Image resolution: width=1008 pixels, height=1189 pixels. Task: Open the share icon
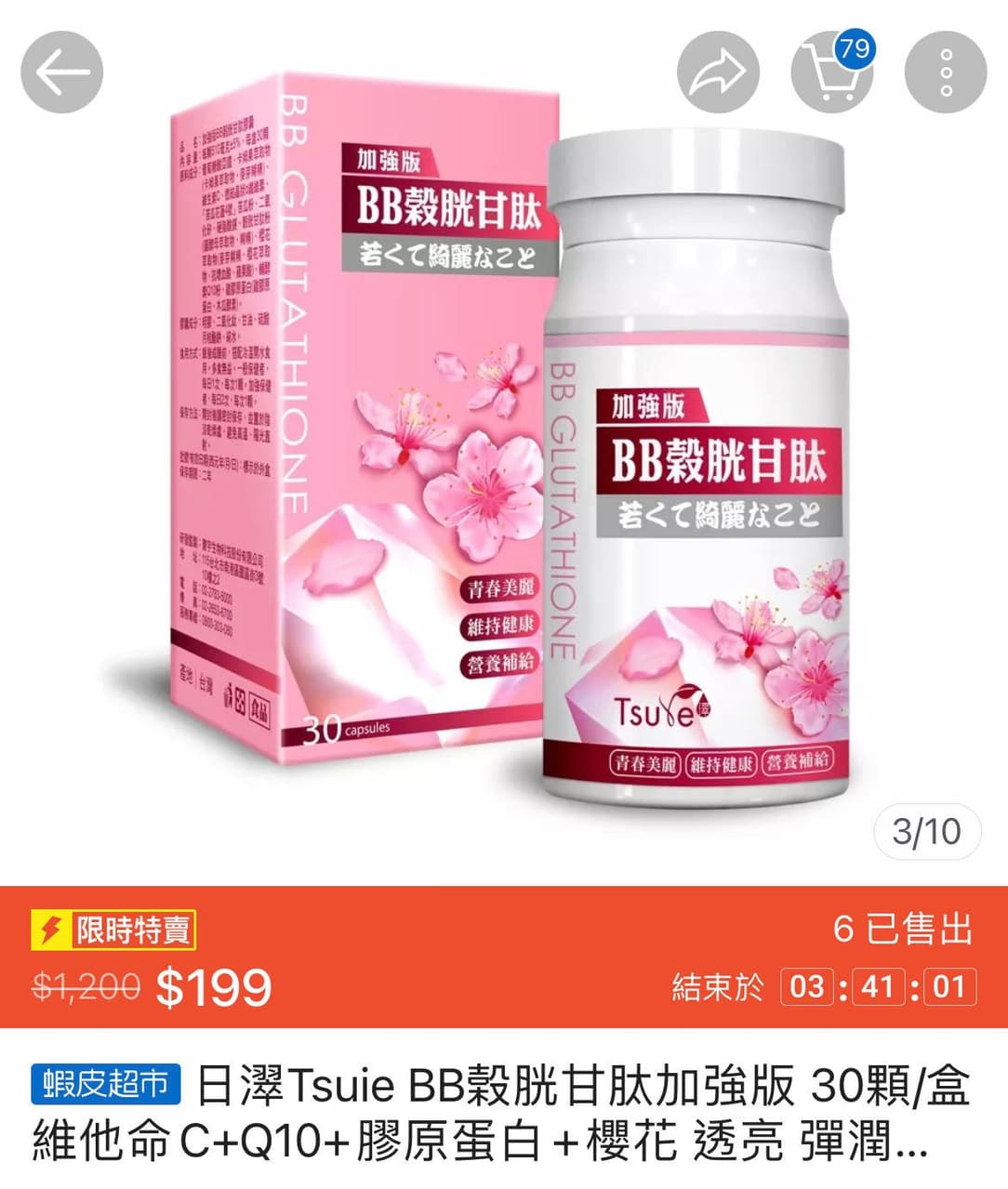coord(718,71)
